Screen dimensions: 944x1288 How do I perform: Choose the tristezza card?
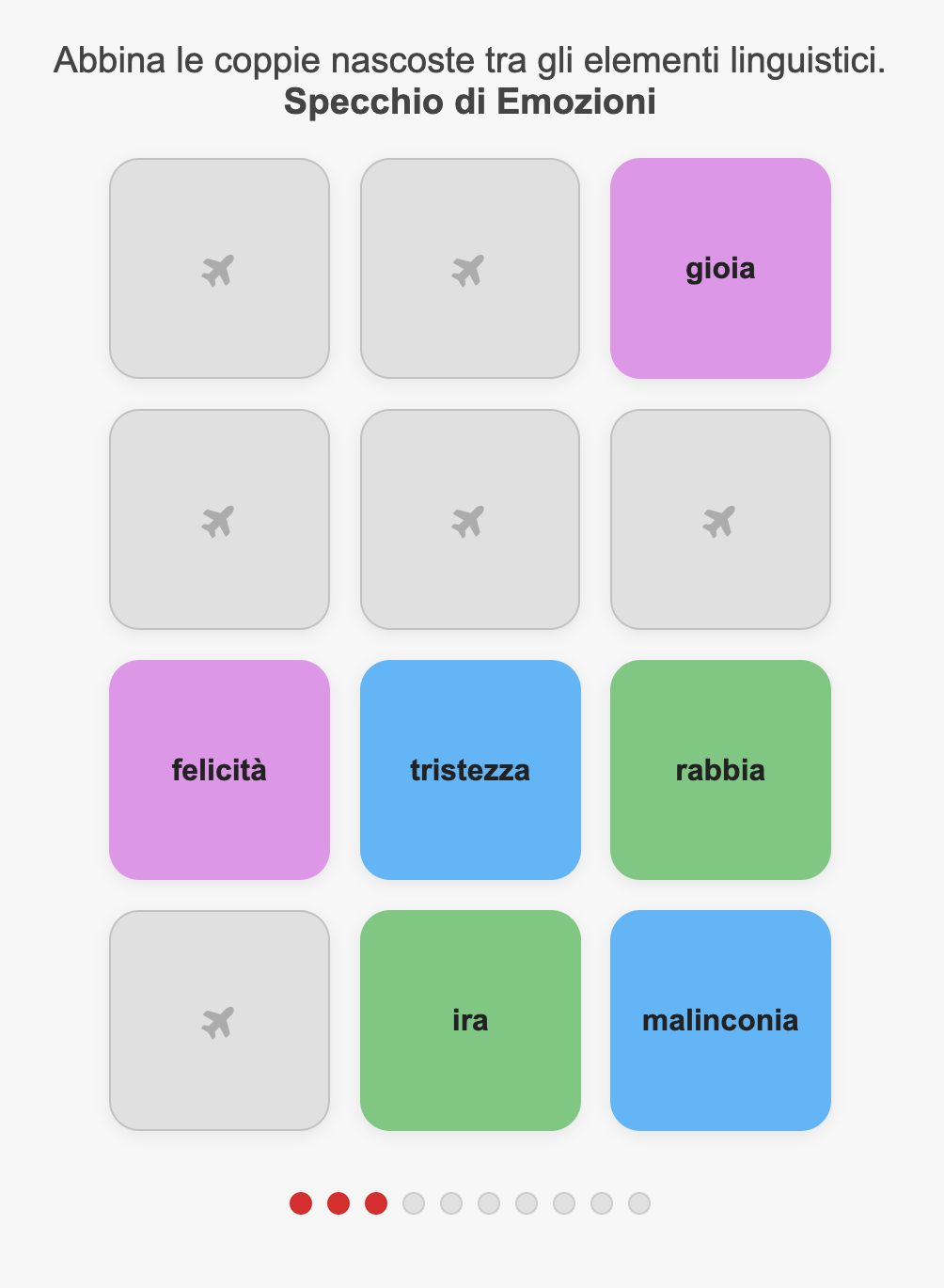click(x=469, y=770)
